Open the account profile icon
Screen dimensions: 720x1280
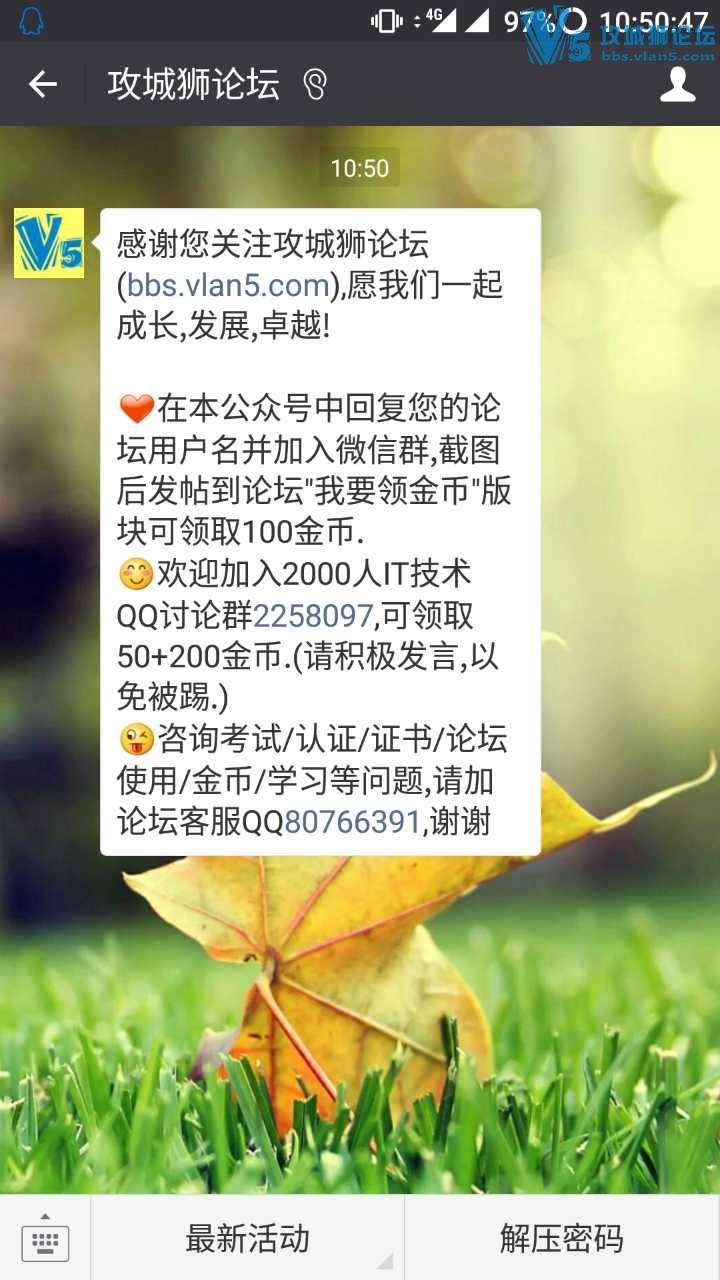pyautogui.click(x=677, y=85)
